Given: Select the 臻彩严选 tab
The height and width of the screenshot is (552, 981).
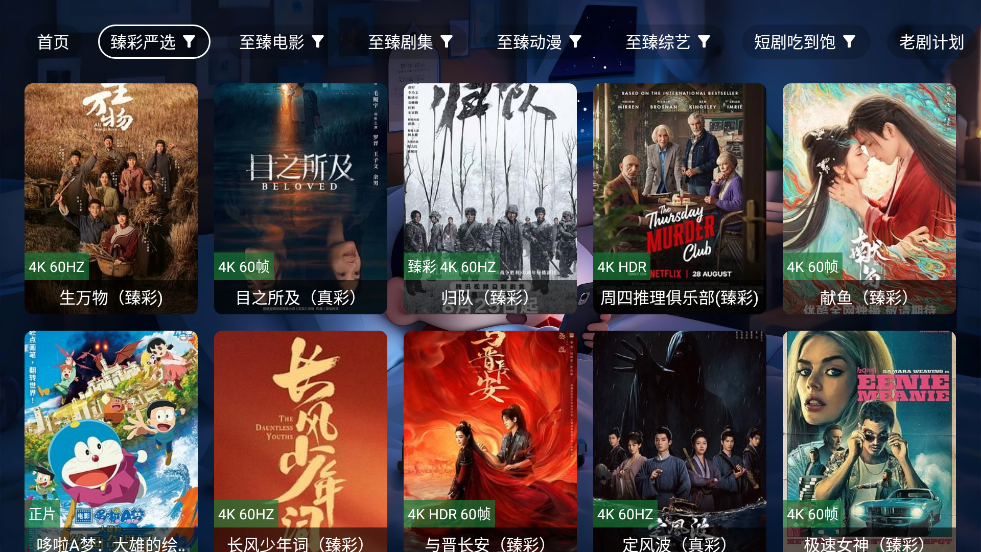Looking at the screenshot, I should tap(154, 42).
